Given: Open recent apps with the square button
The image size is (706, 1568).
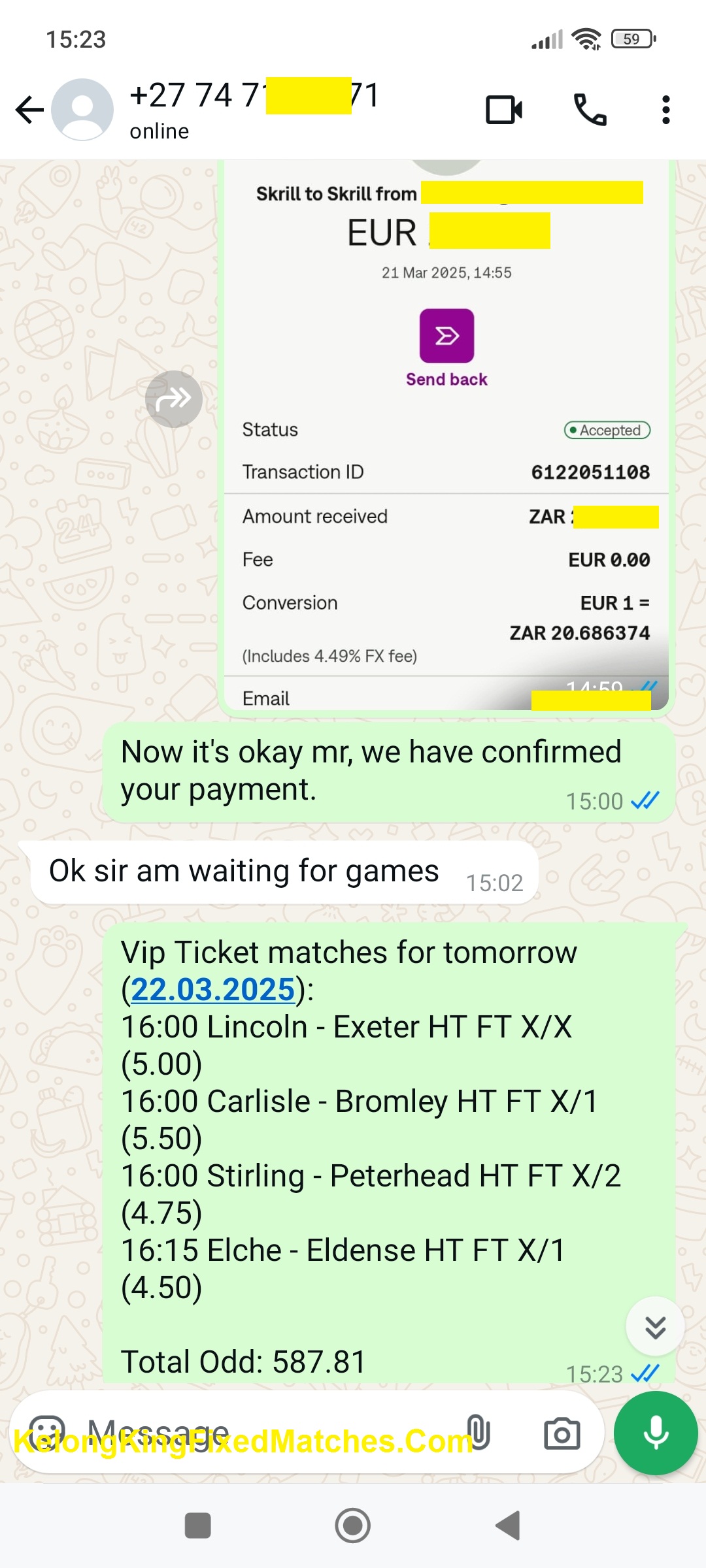Looking at the screenshot, I should pyautogui.click(x=197, y=1526).
